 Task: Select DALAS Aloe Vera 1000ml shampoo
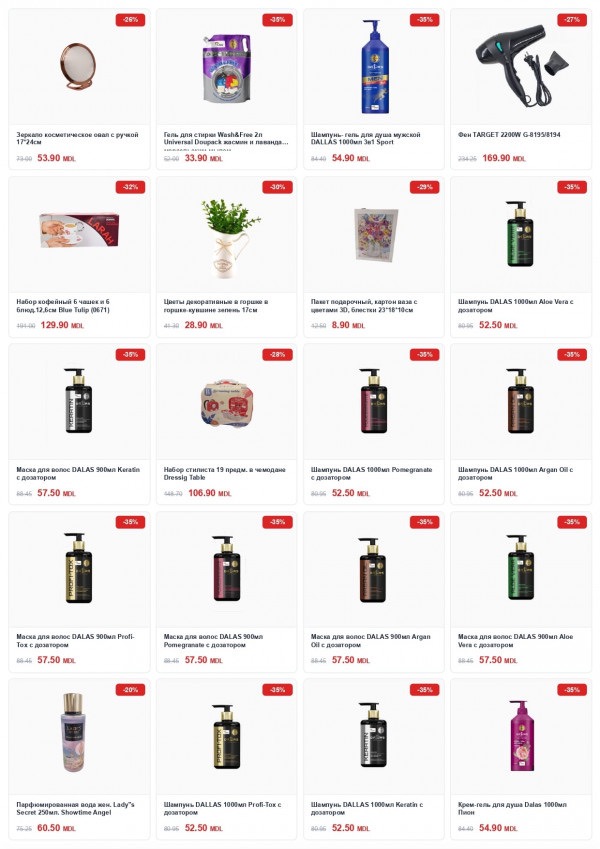[519, 235]
